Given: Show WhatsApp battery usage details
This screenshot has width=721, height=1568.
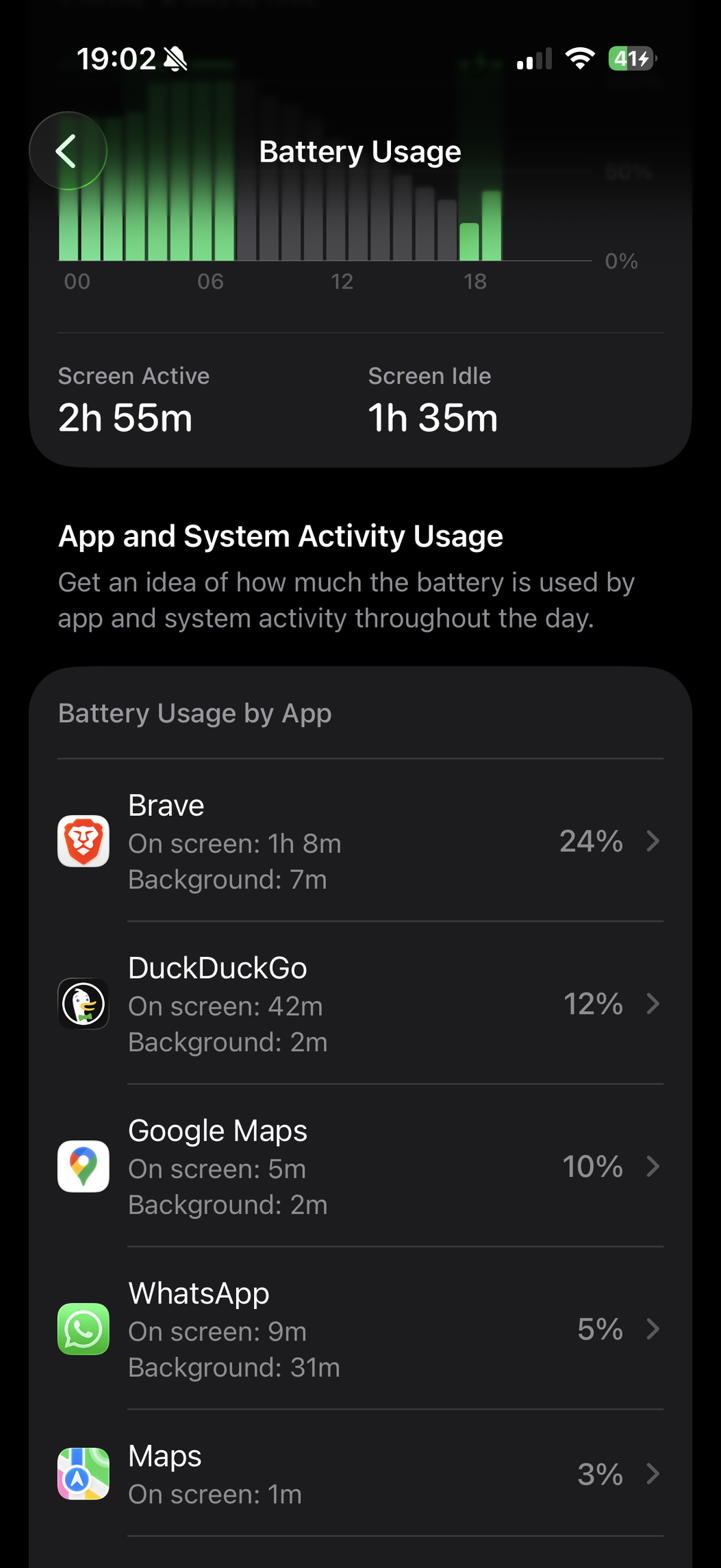Looking at the screenshot, I should [x=360, y=1329].
